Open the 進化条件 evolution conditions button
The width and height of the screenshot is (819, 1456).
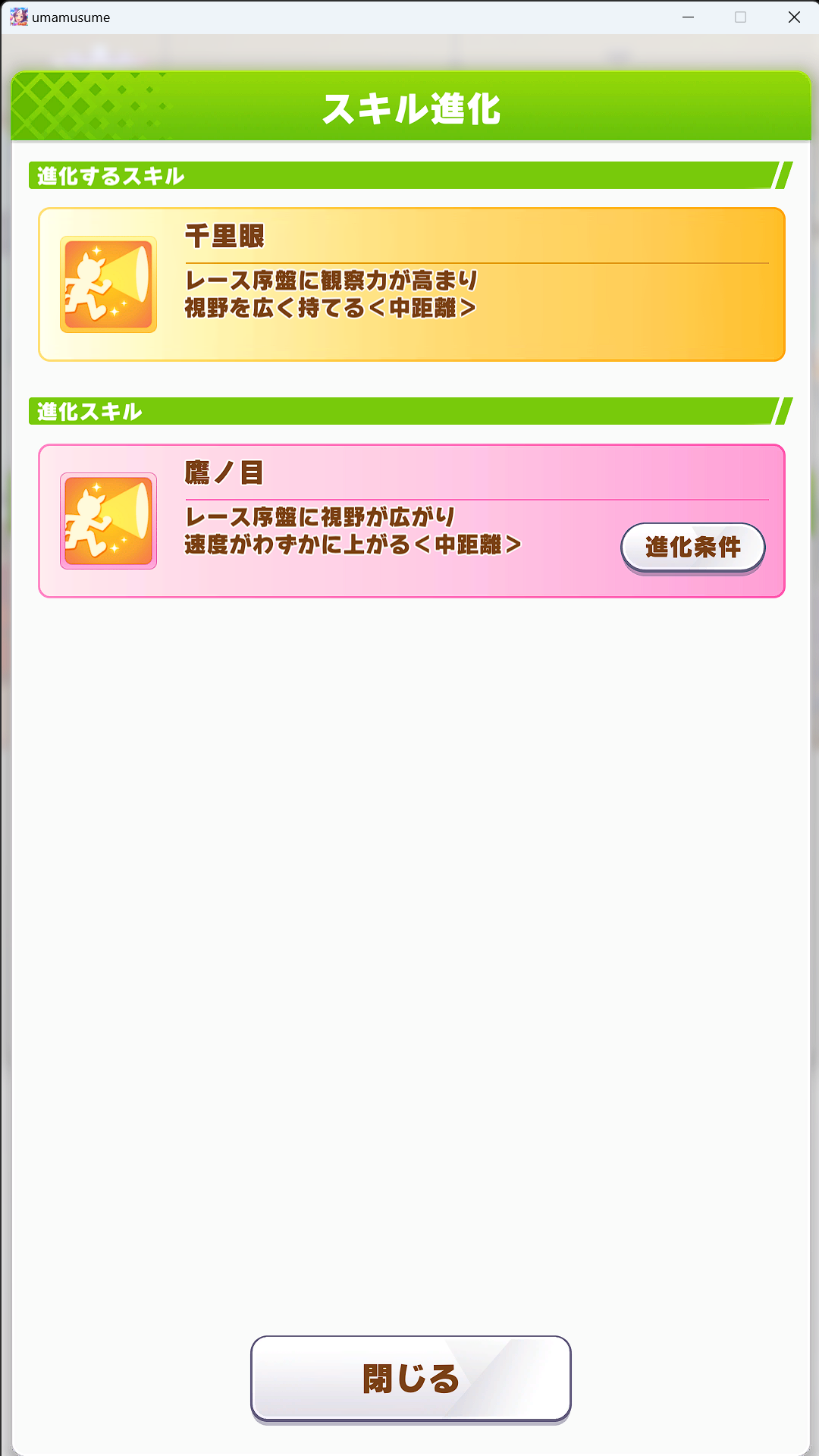[x=692, y=547]
